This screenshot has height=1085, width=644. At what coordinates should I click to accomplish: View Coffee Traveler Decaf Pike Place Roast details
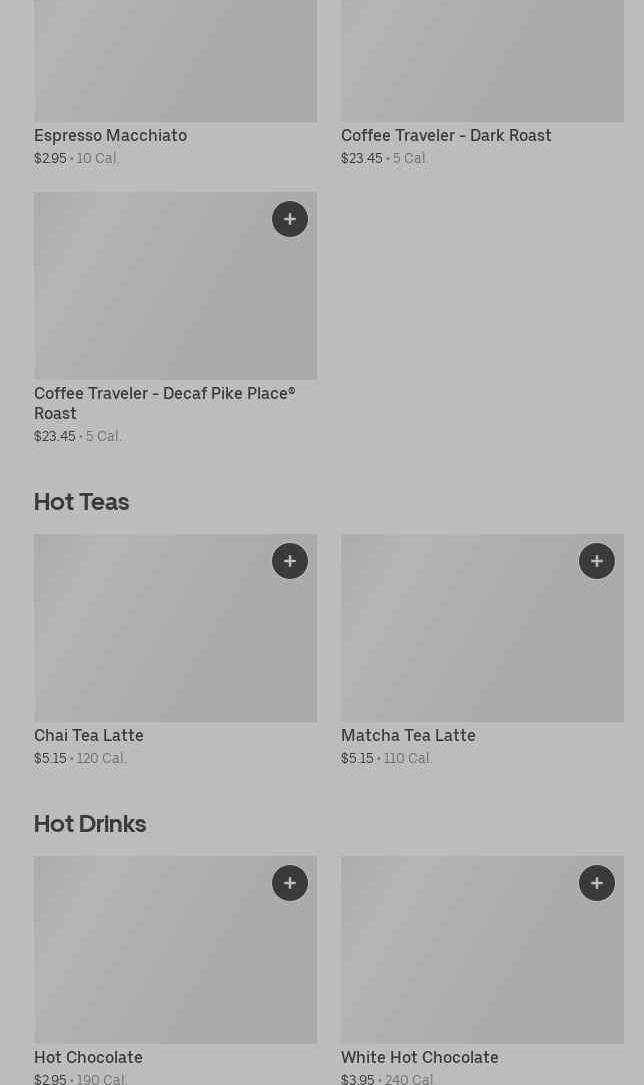point(165,402)
